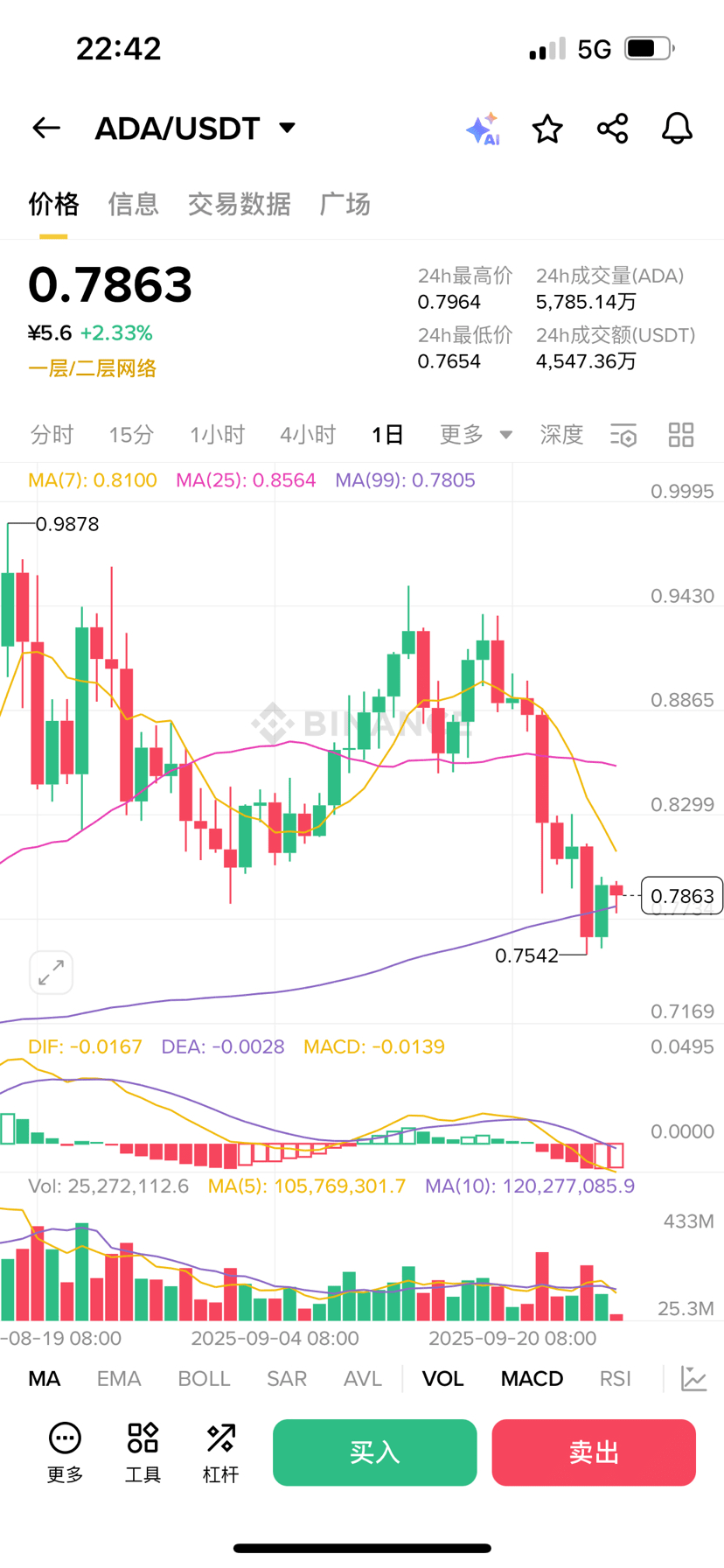Image resolution: width=724 pixels, height=1568 pixels.
Task: Share this trading pair
Action: tap(612, 129)
